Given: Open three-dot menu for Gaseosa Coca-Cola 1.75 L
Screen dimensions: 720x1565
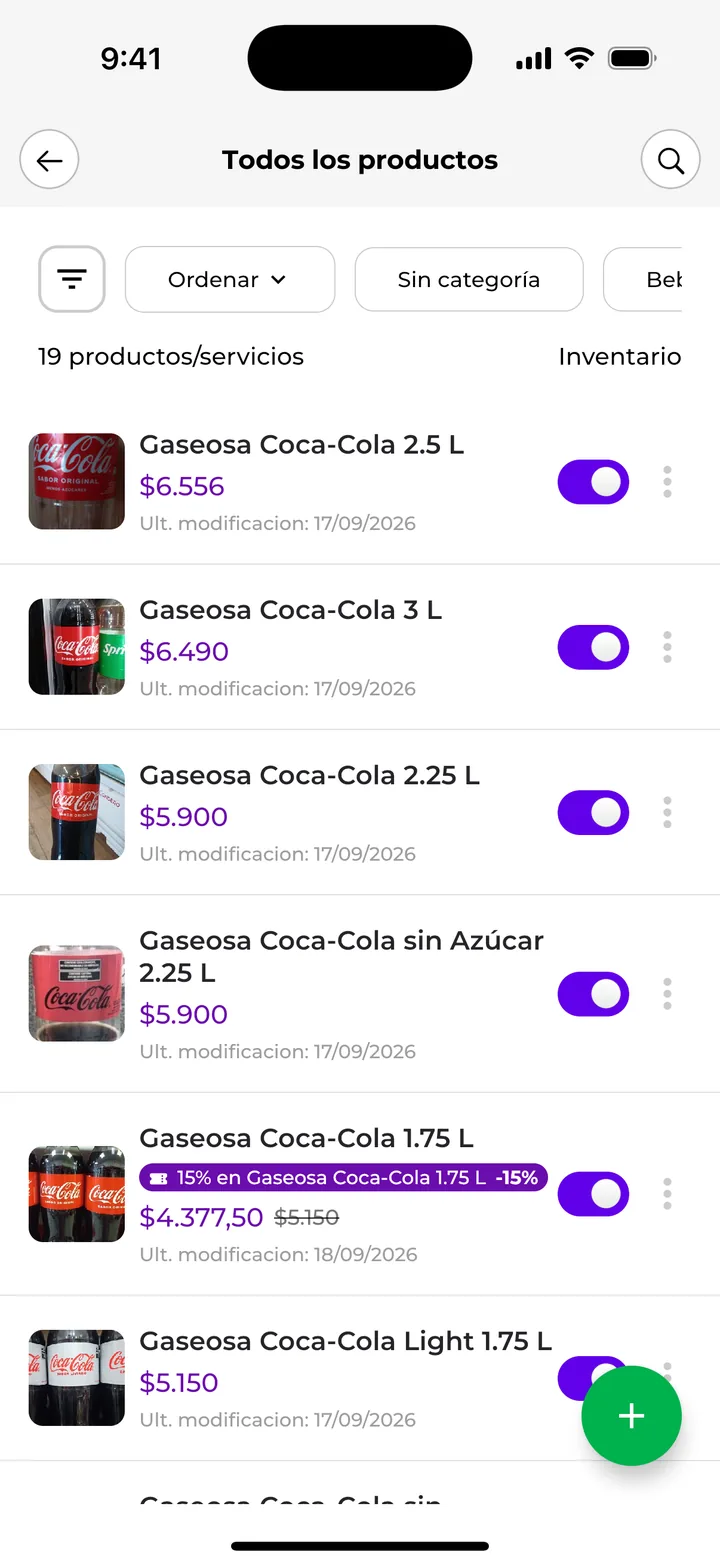Looking at the screenshot, I should (x=667, y=1194).
